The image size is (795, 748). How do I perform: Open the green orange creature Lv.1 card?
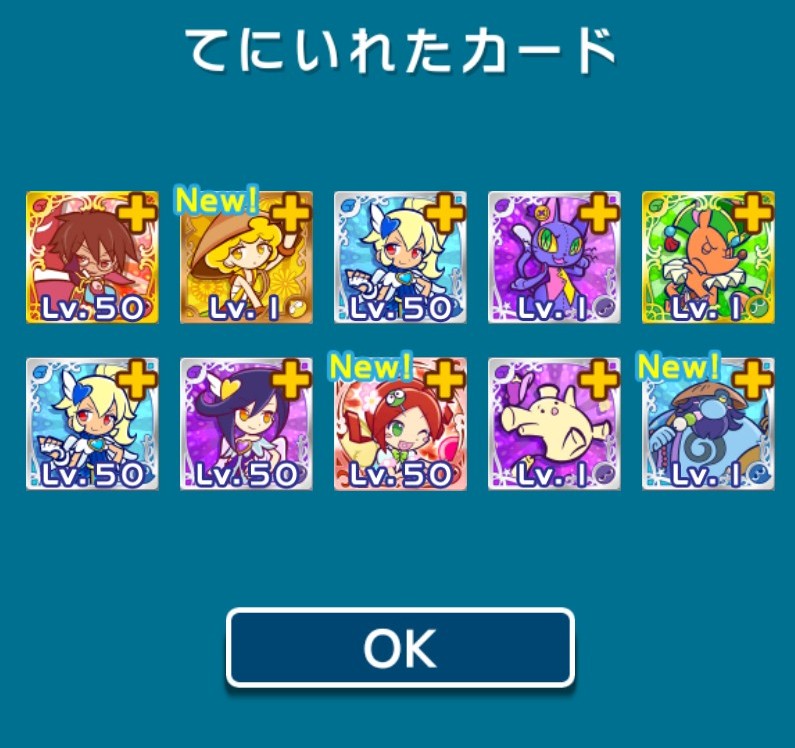(x=708, y=258)
